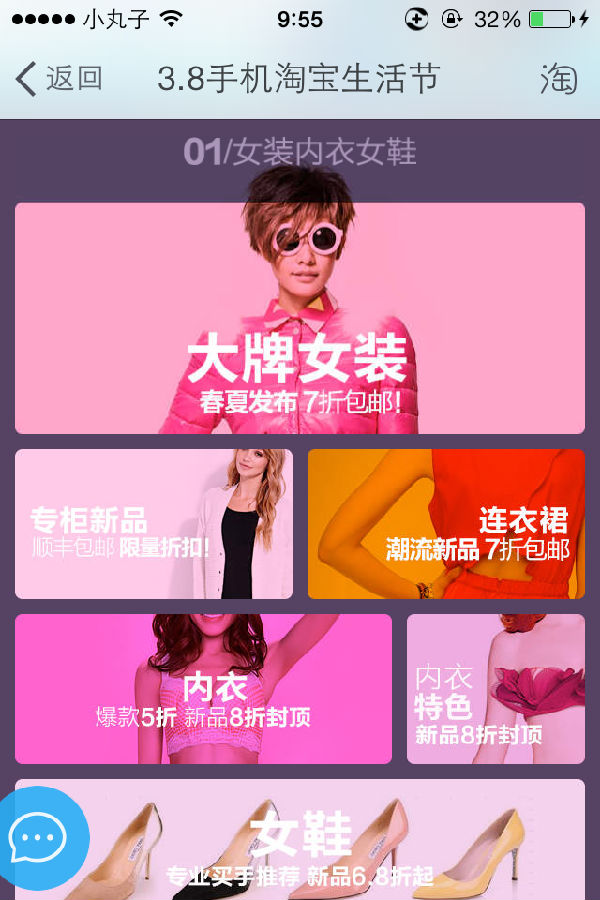This screenshot has height=900, width=600.
Task: Open the blue chat bubble button
Action: click(40, 838)
